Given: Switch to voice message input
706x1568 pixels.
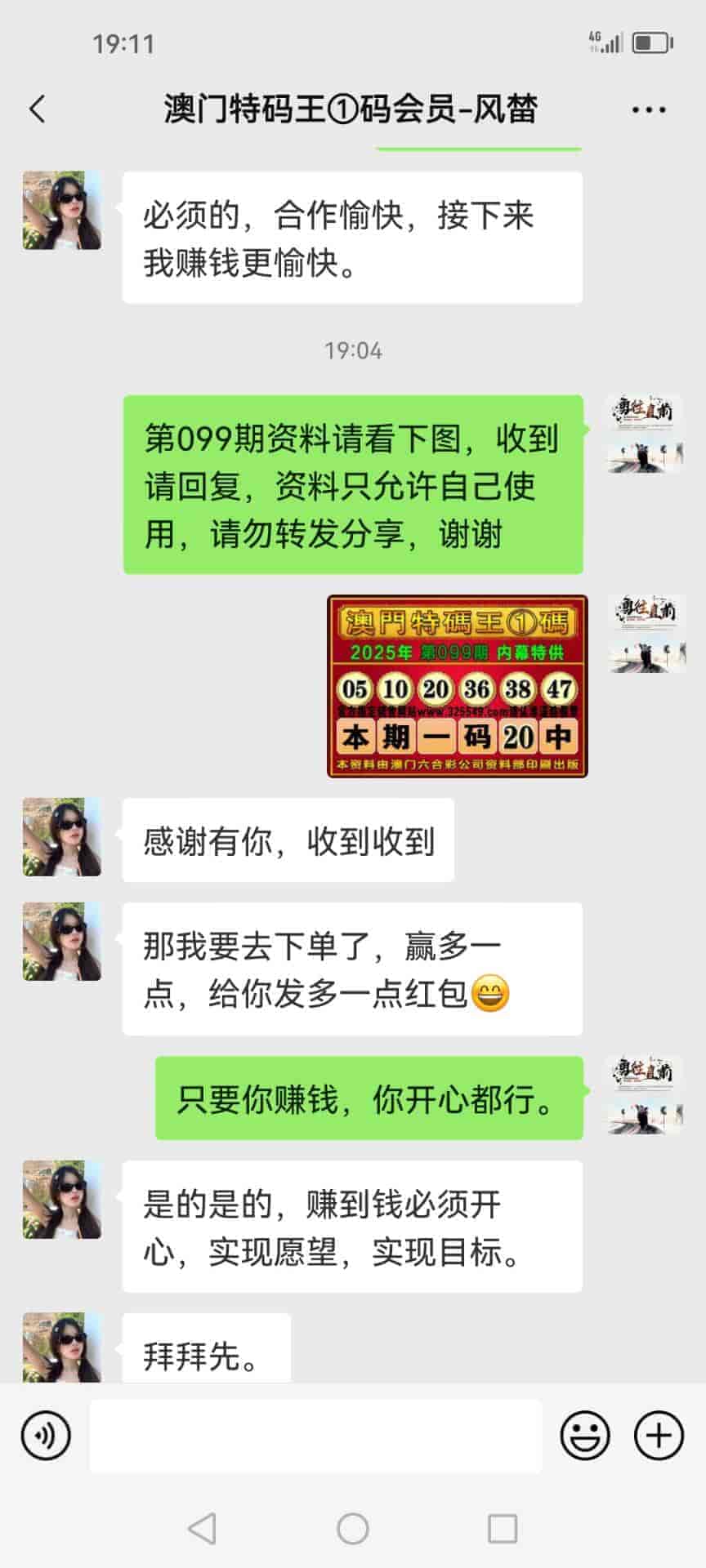Looking at the screenshot, I should (x=46, y=1435).
